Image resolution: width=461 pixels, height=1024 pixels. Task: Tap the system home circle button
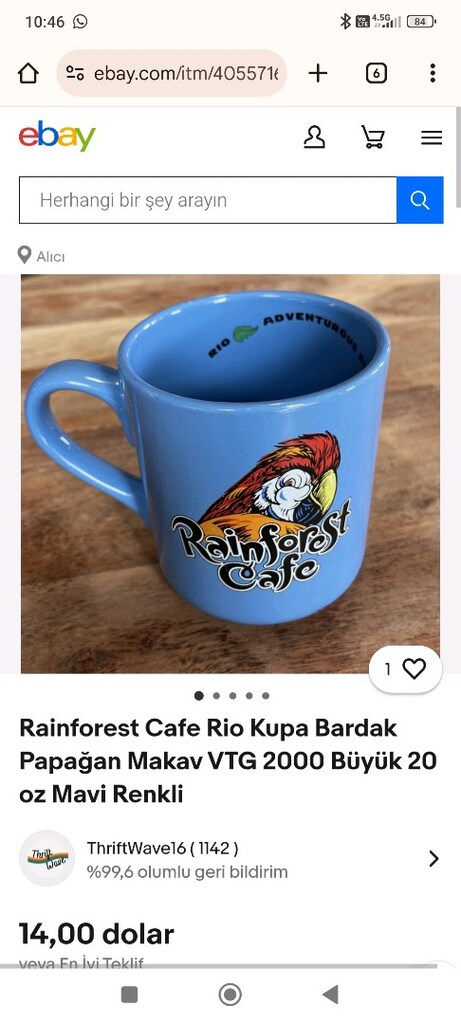tap(230, 995)
